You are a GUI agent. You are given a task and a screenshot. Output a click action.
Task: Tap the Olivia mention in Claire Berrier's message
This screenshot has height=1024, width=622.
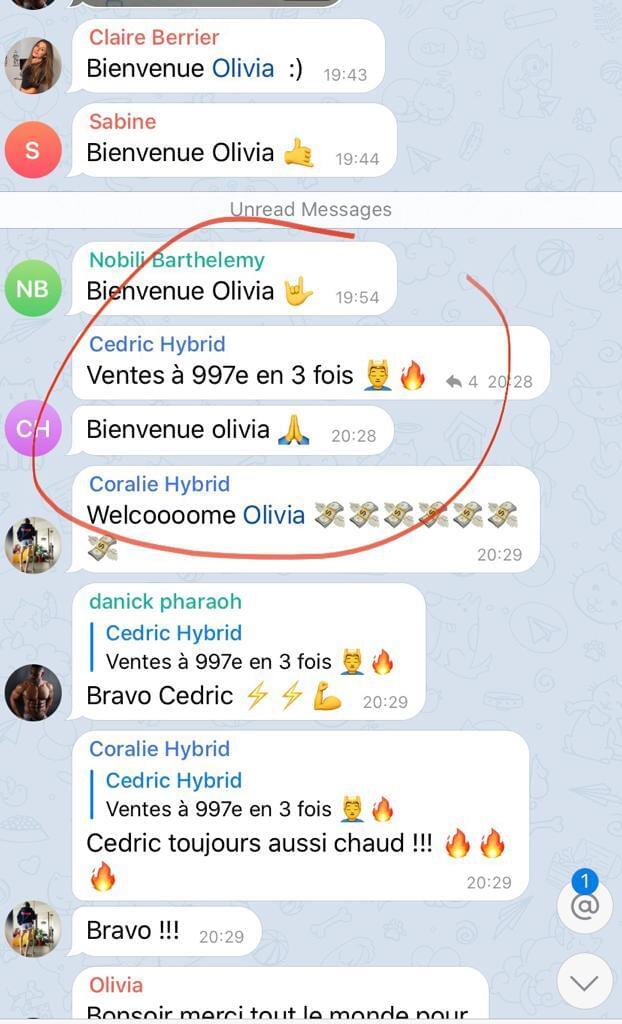(243, 69)
